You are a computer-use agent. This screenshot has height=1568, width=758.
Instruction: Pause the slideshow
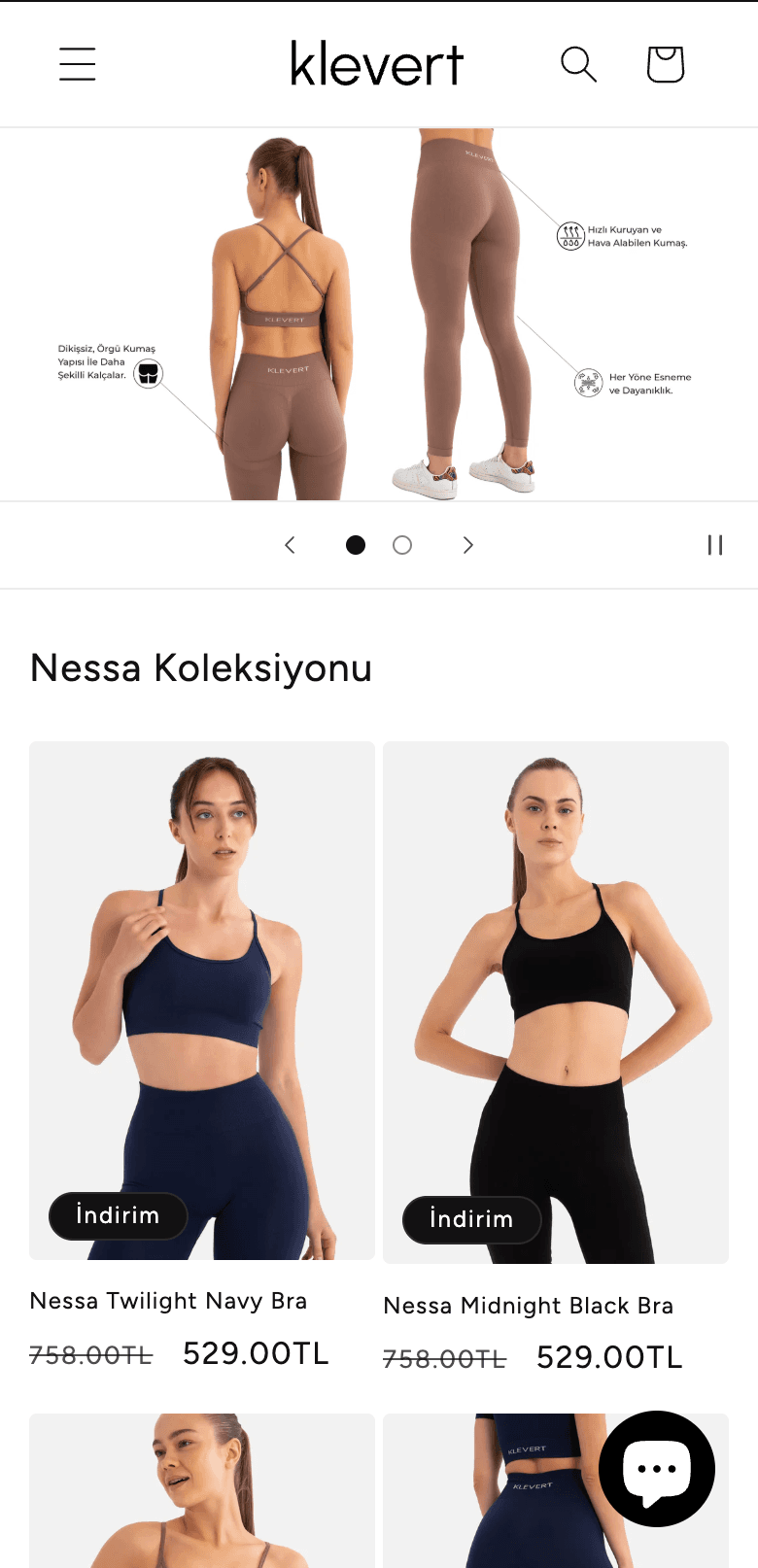pos(715,545)
